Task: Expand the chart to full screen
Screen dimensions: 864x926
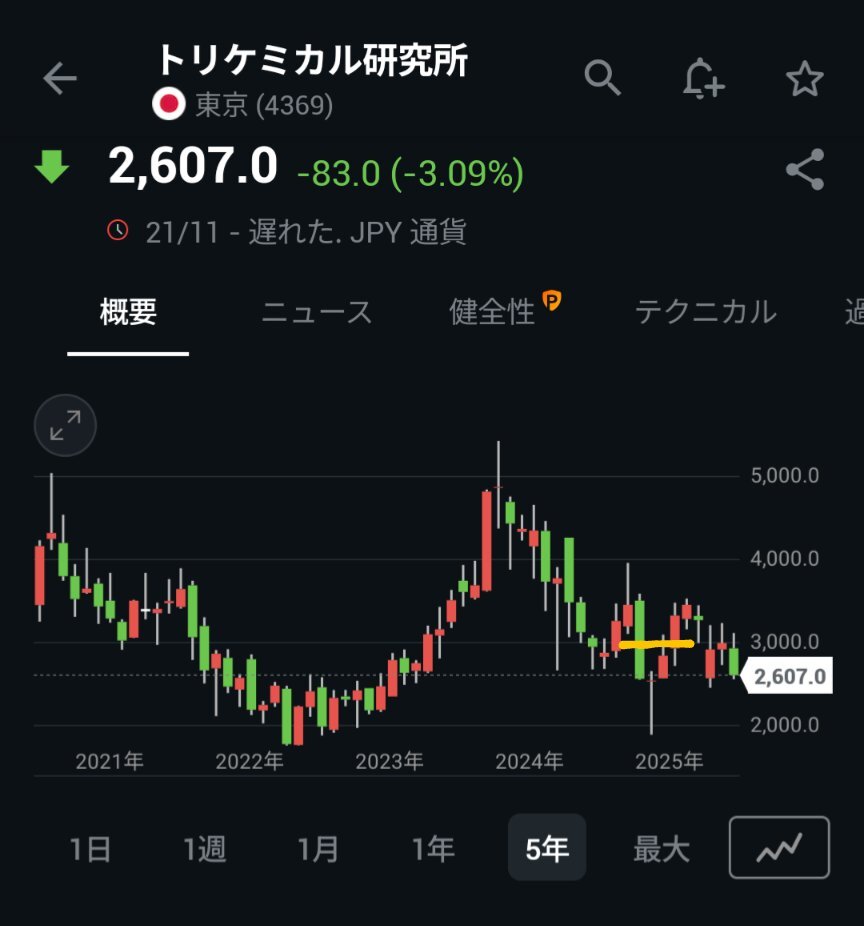Action: tap(65, 427)
